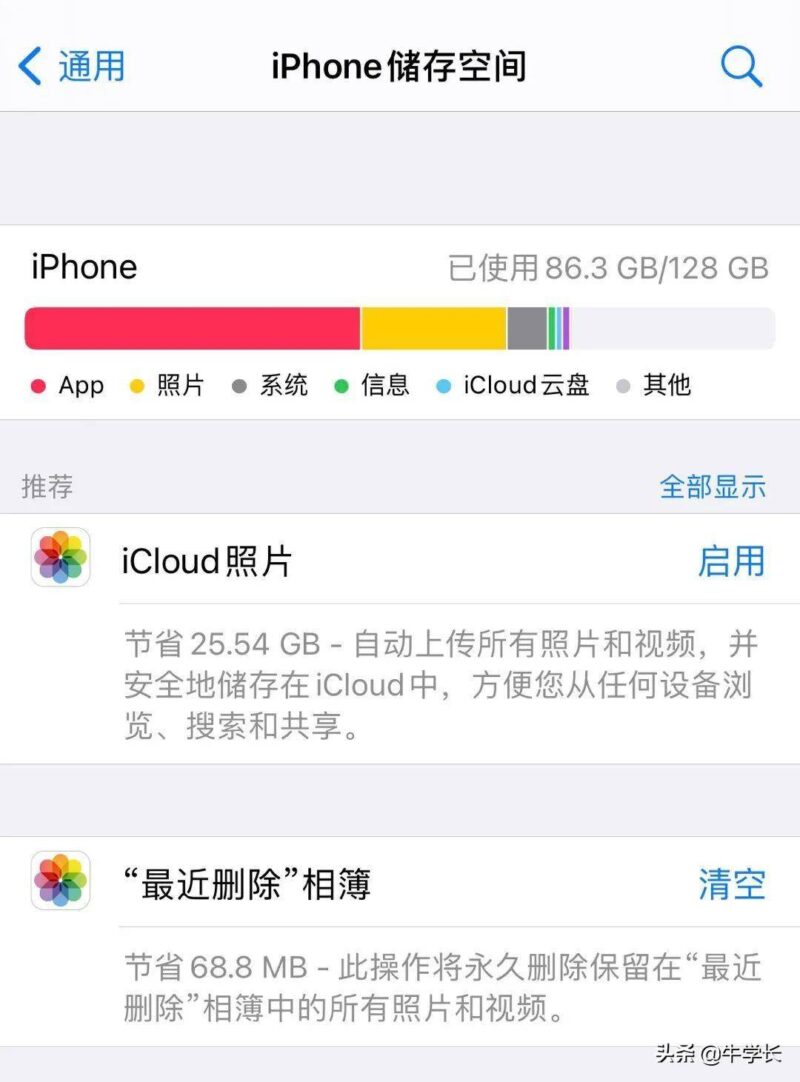Tap the iCloud 照片 app icon
The width and height of the screenshot is (800, 1082).
60,558
